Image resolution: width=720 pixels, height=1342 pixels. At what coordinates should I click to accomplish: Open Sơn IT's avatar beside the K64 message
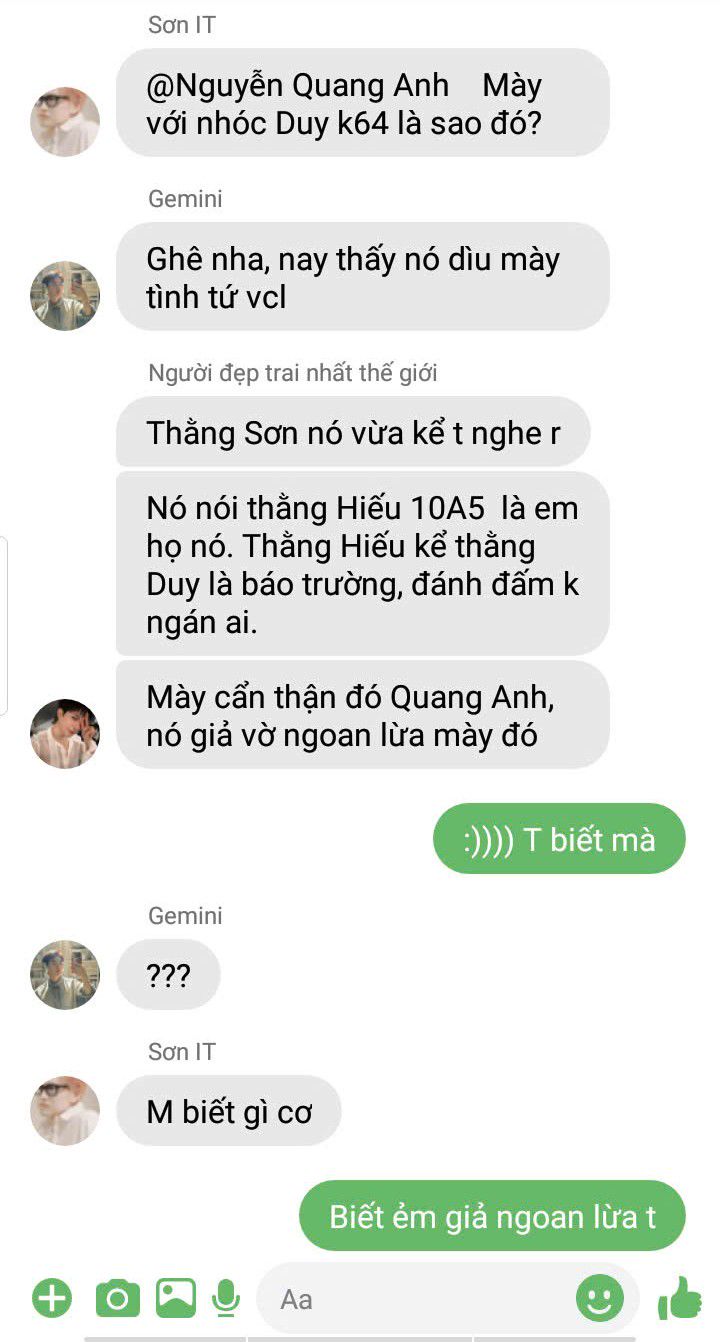65,122
